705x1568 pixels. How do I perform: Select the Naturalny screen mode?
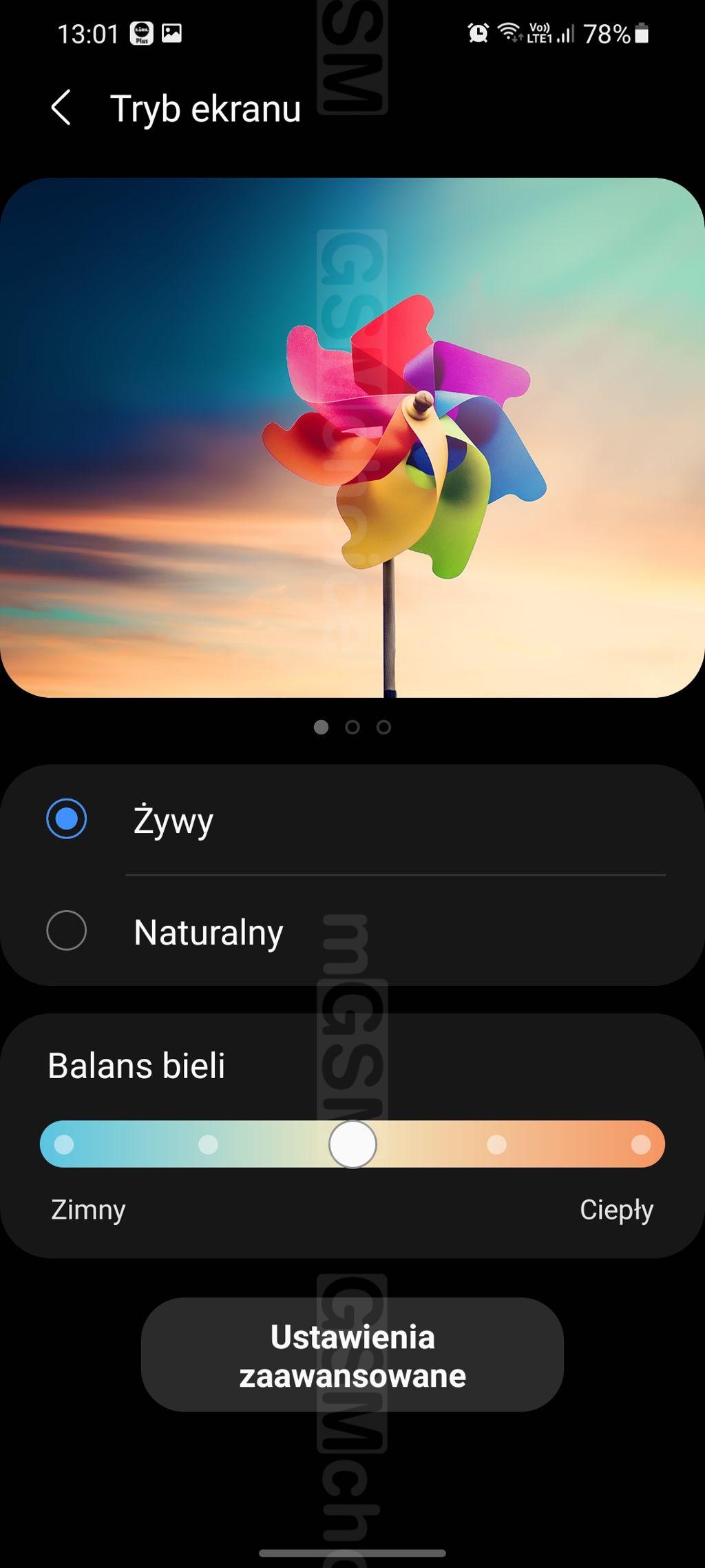pos(352,931)
